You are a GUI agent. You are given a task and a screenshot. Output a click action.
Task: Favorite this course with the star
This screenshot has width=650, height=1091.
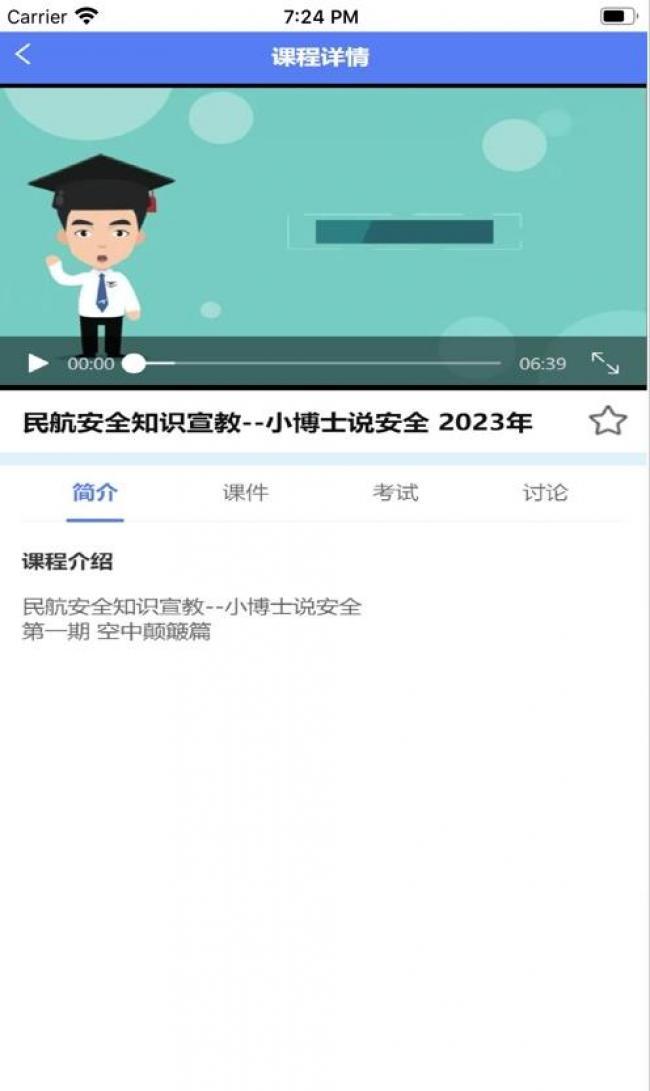(607, 421)
